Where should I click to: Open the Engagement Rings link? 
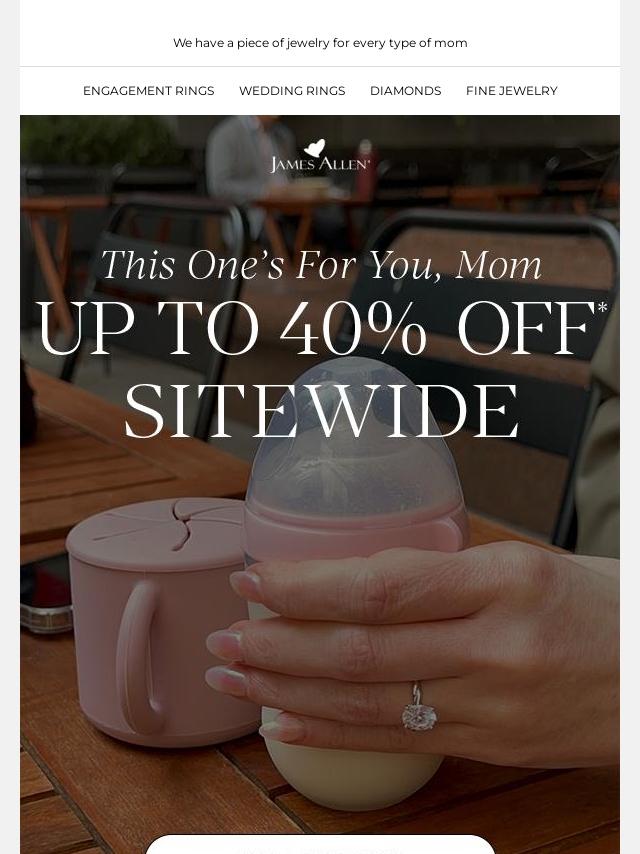click(148, 91)
